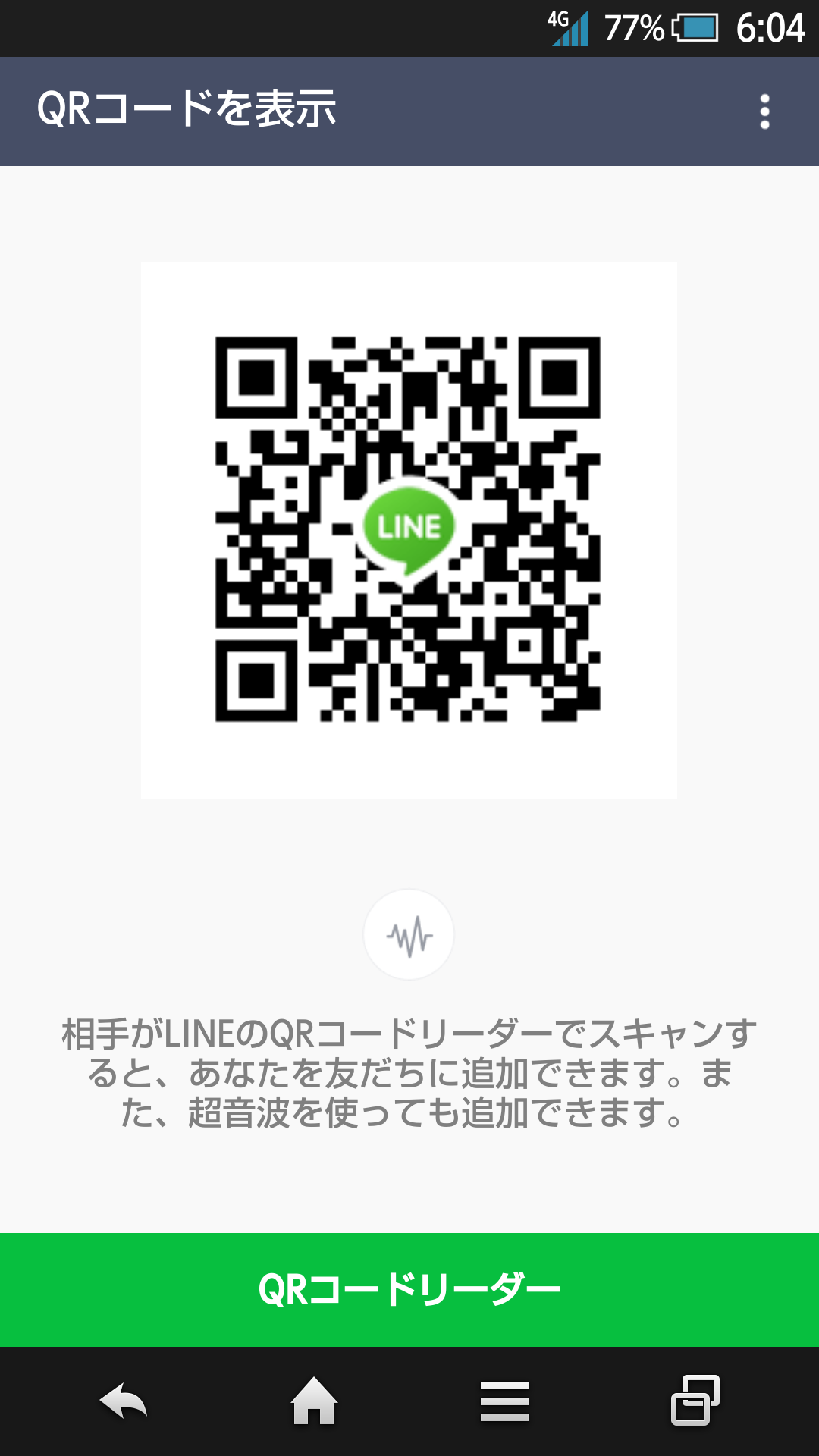Go back with the system back button

point(124,1401)
